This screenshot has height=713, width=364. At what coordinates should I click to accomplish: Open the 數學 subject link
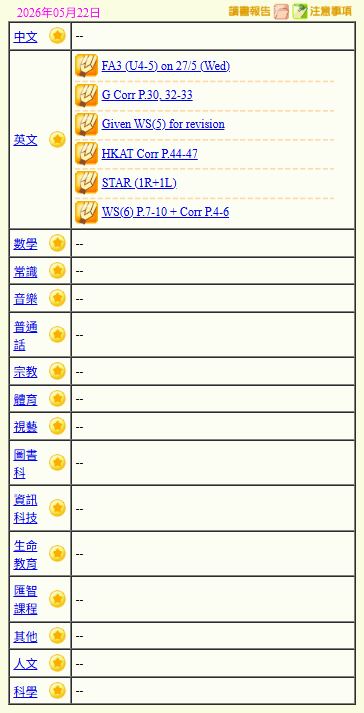[x=25, y=244]
